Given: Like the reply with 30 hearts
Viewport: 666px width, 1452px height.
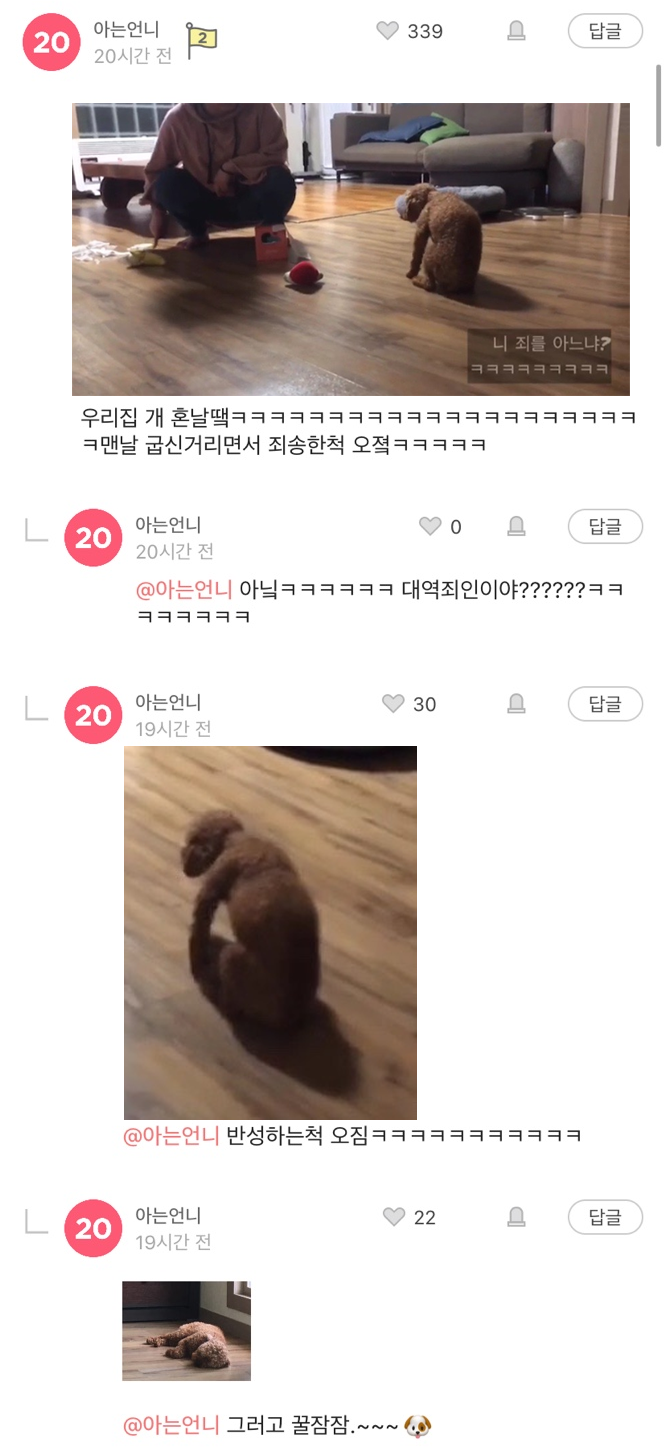Looking at the screenshot, I should click(394, 704).
